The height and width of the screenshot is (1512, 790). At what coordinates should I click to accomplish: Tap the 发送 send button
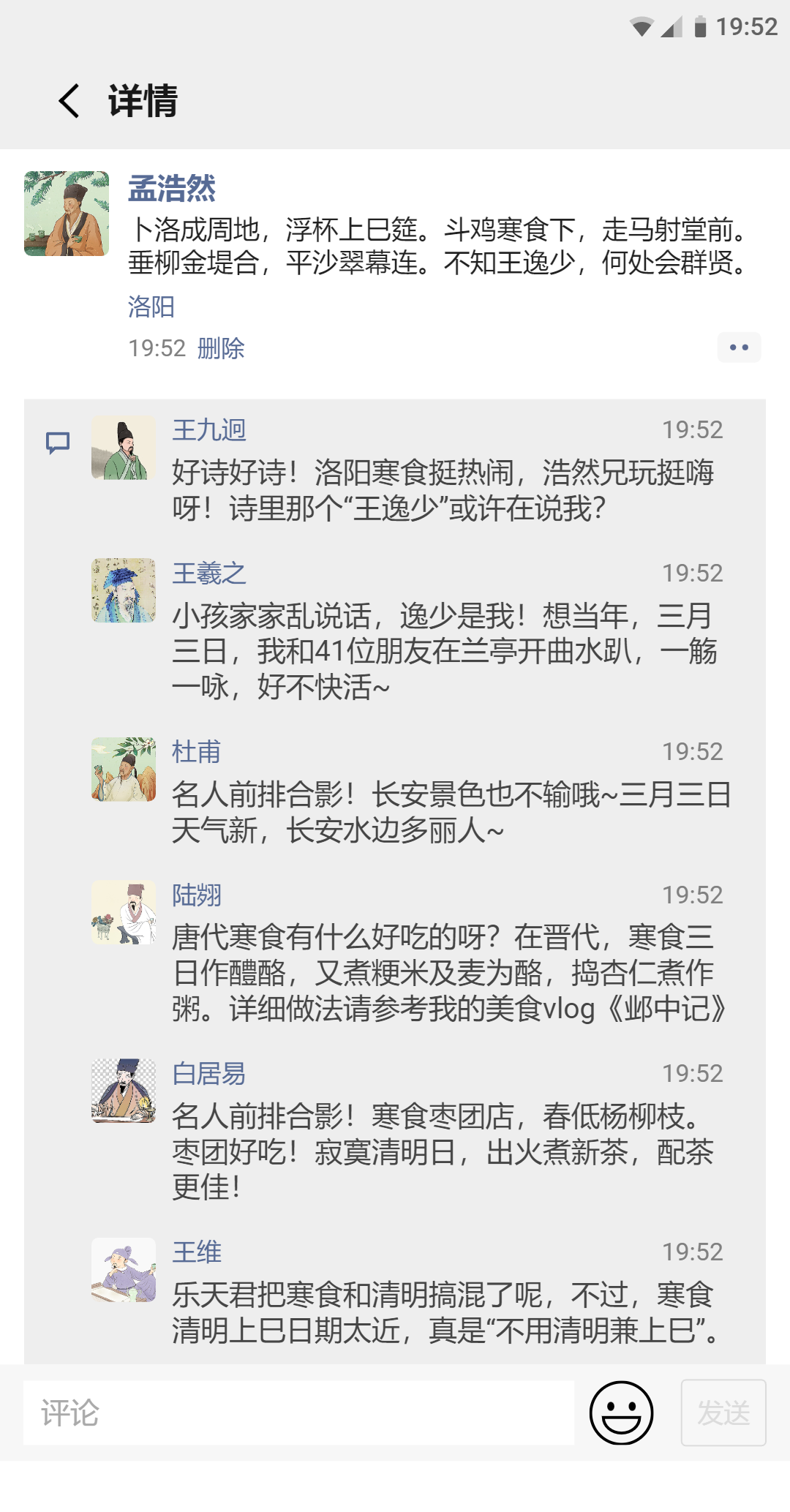(723, 1413)
